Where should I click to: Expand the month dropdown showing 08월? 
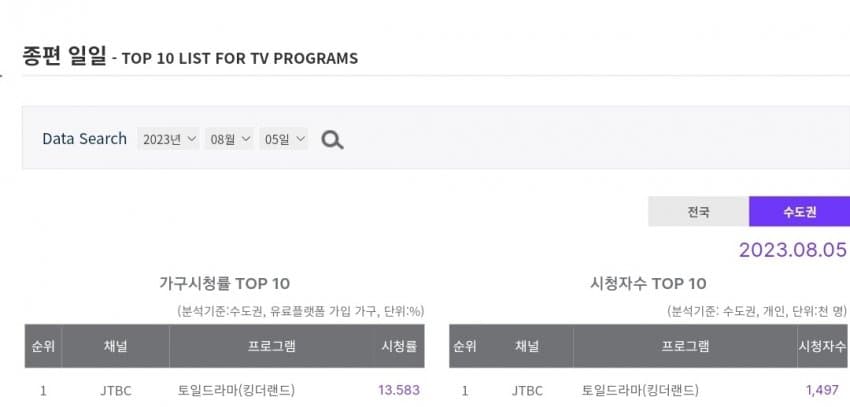pos(229,139)
